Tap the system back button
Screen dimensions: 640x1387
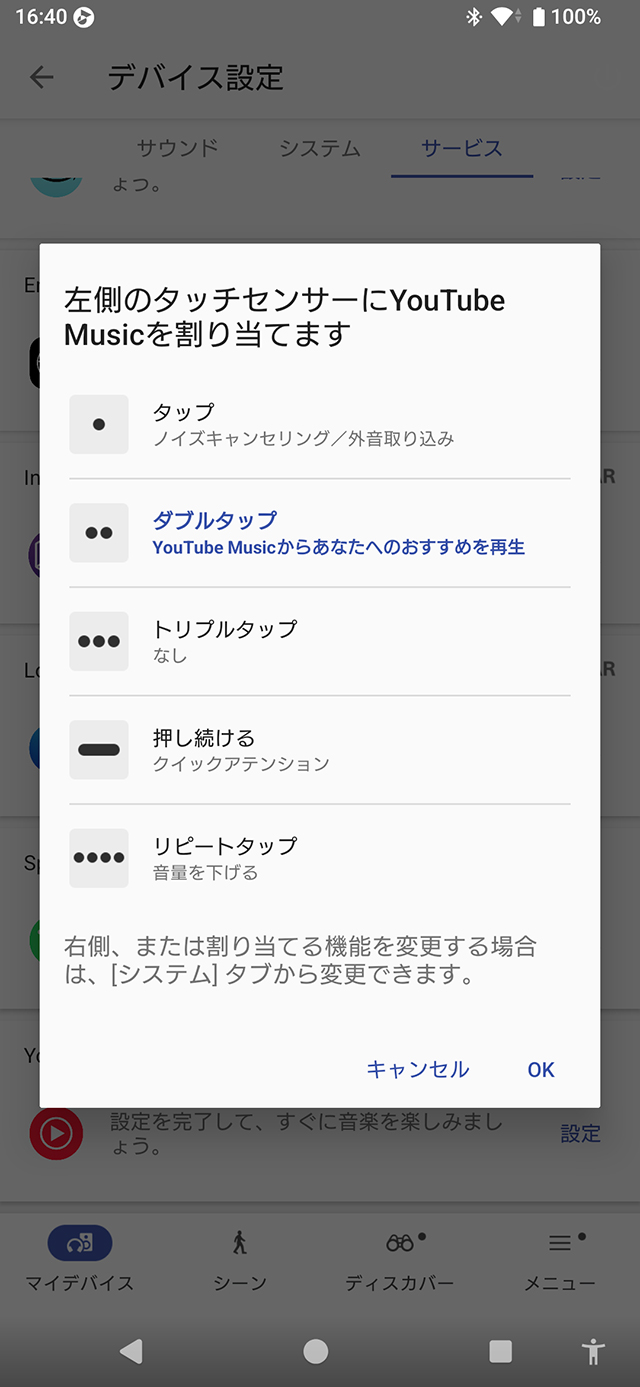(130, 1352)
